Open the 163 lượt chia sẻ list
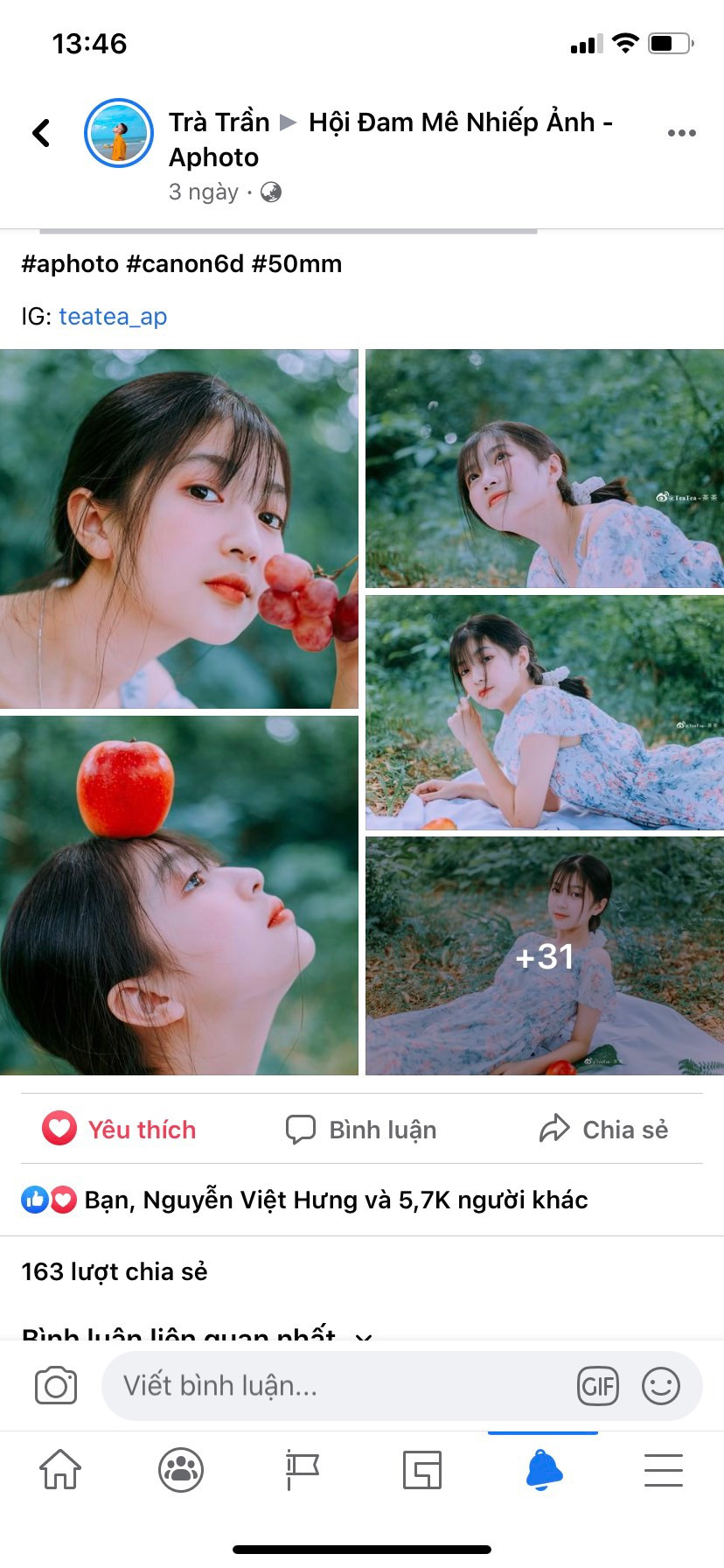Viewport: 724px width, 1568px height. point(115,1271)
